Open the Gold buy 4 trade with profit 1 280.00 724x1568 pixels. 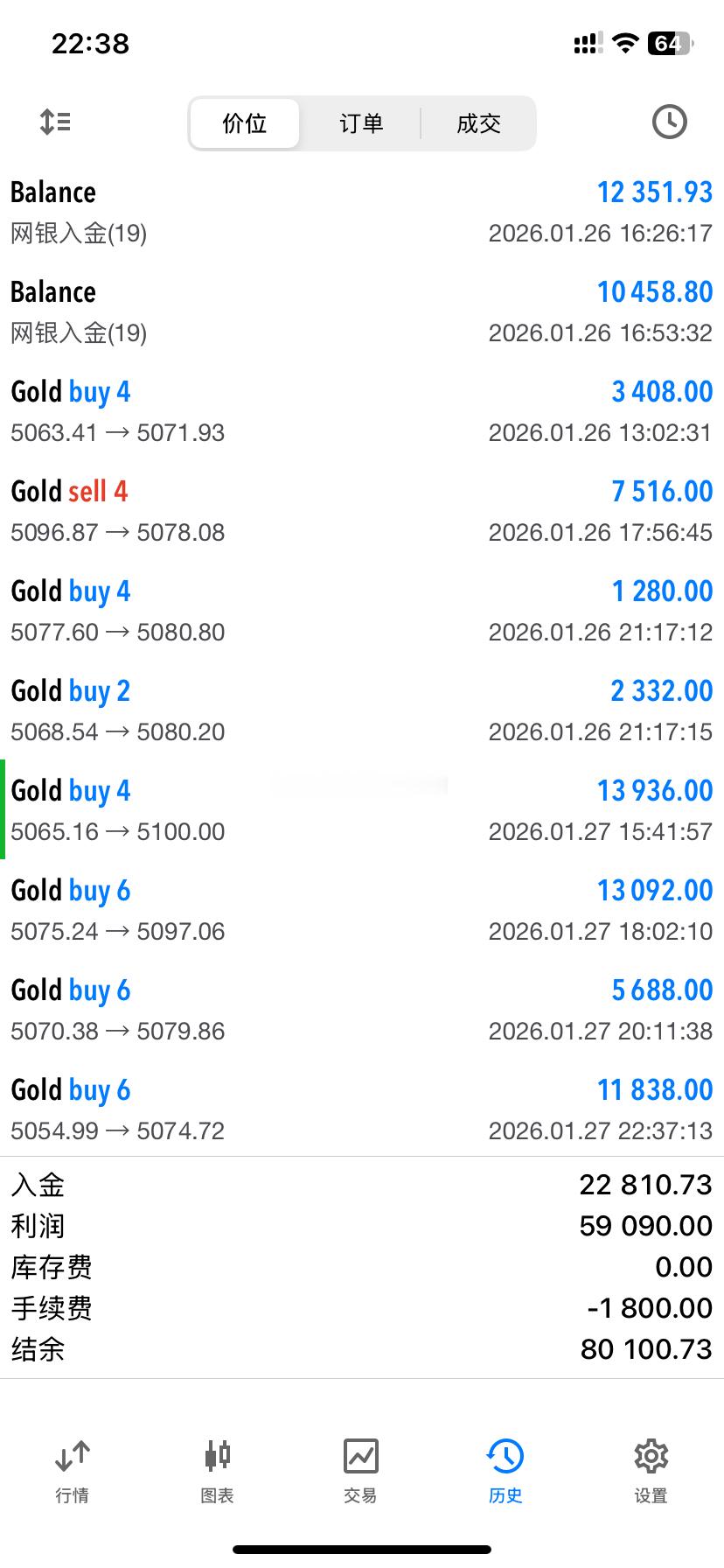click(362, 611)
